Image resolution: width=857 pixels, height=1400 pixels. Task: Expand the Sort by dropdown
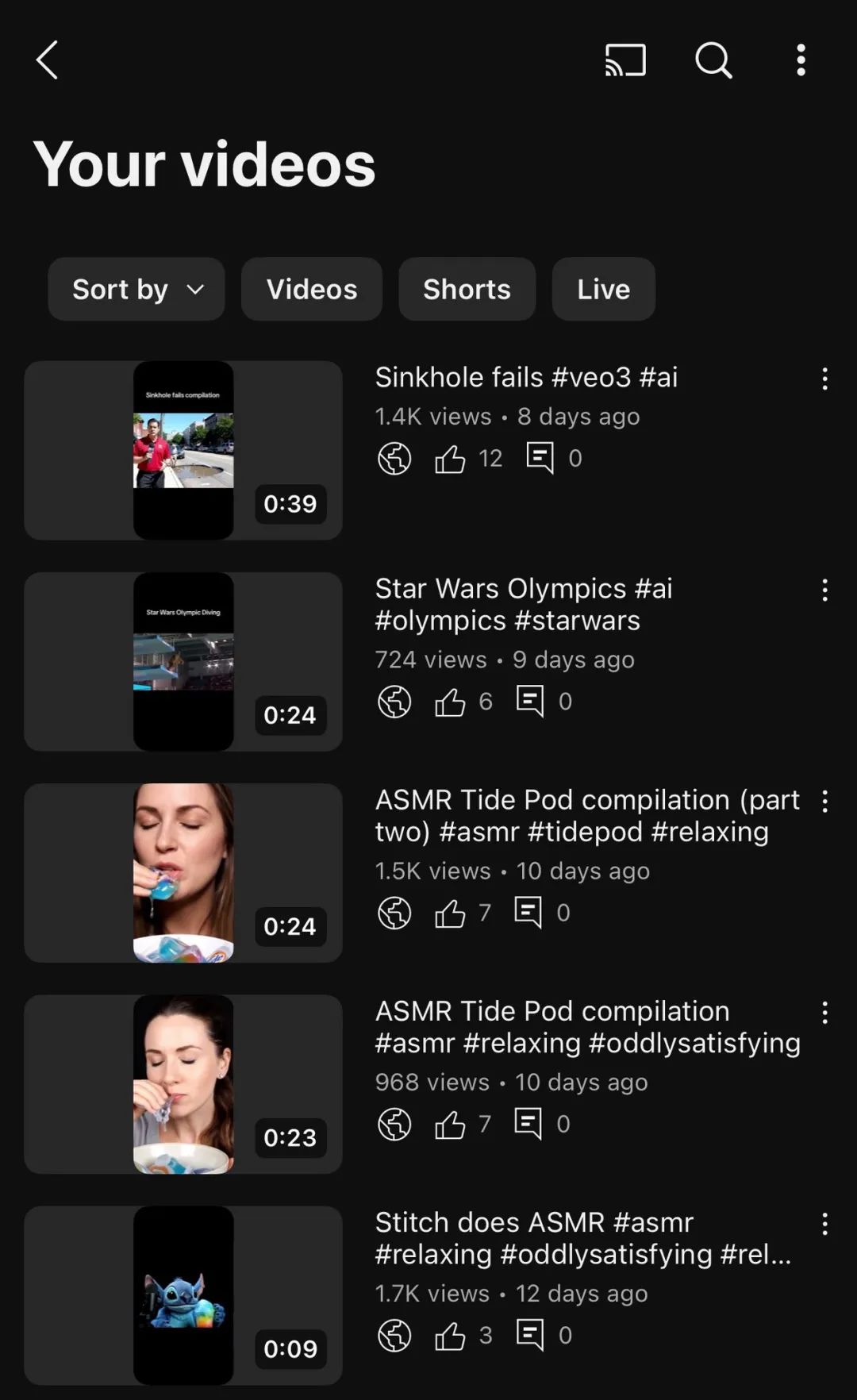click(136, 290)
